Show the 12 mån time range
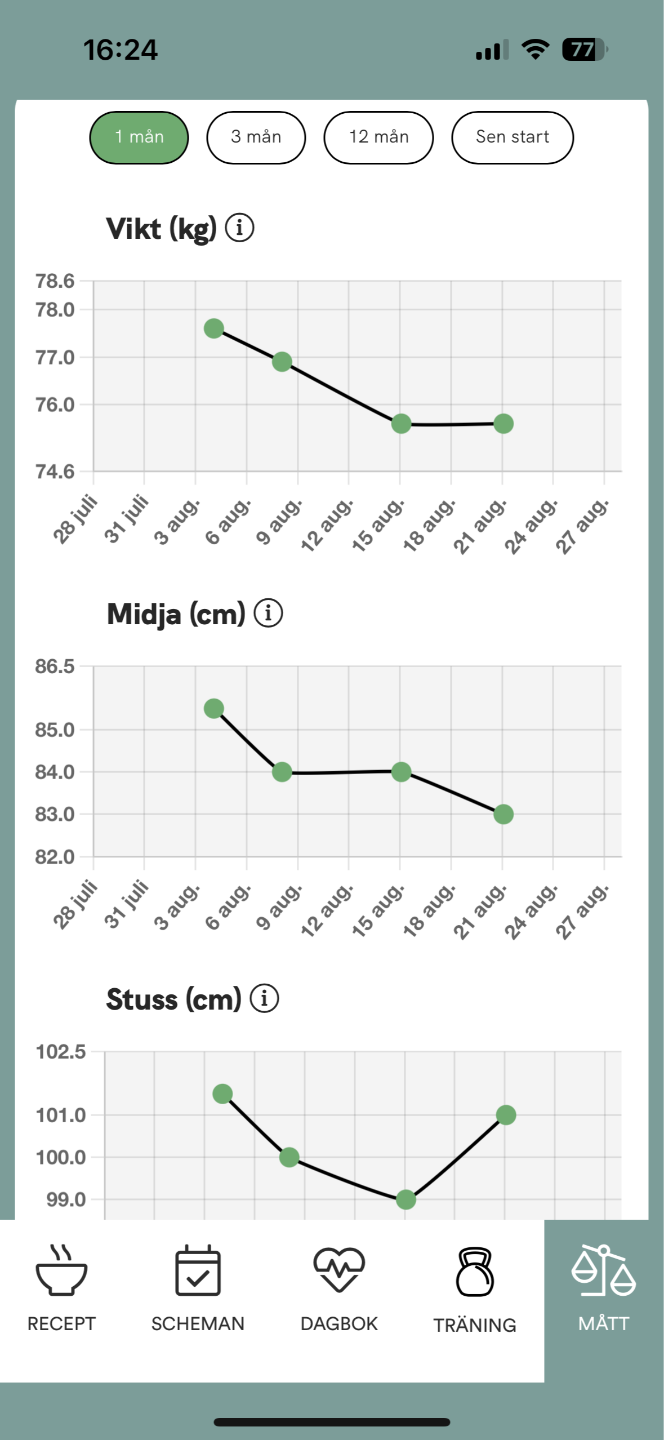The width and height of the screenshot is (664, 1440). point(379,137)
